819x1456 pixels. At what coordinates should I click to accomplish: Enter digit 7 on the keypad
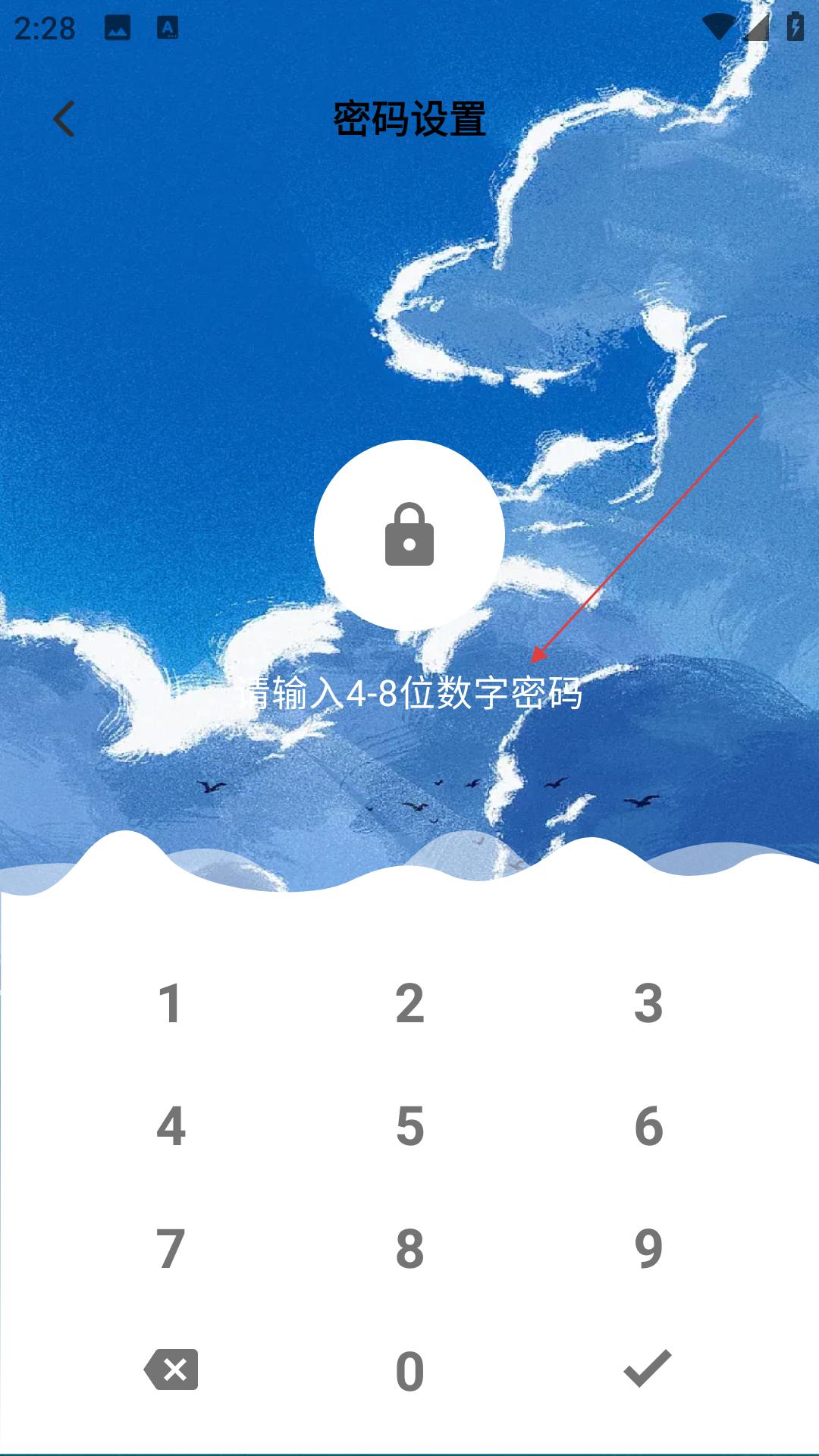coord(171,1248)
